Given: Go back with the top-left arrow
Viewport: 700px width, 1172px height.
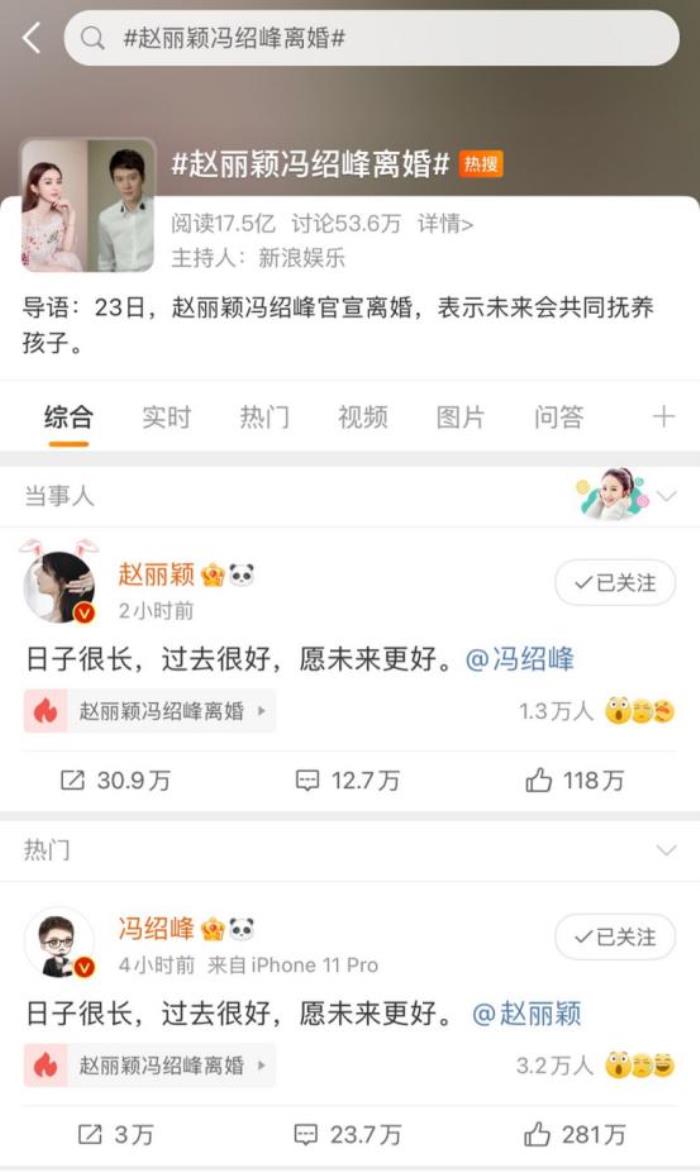Looking at the screenshot, I should (x=32, y=38).
